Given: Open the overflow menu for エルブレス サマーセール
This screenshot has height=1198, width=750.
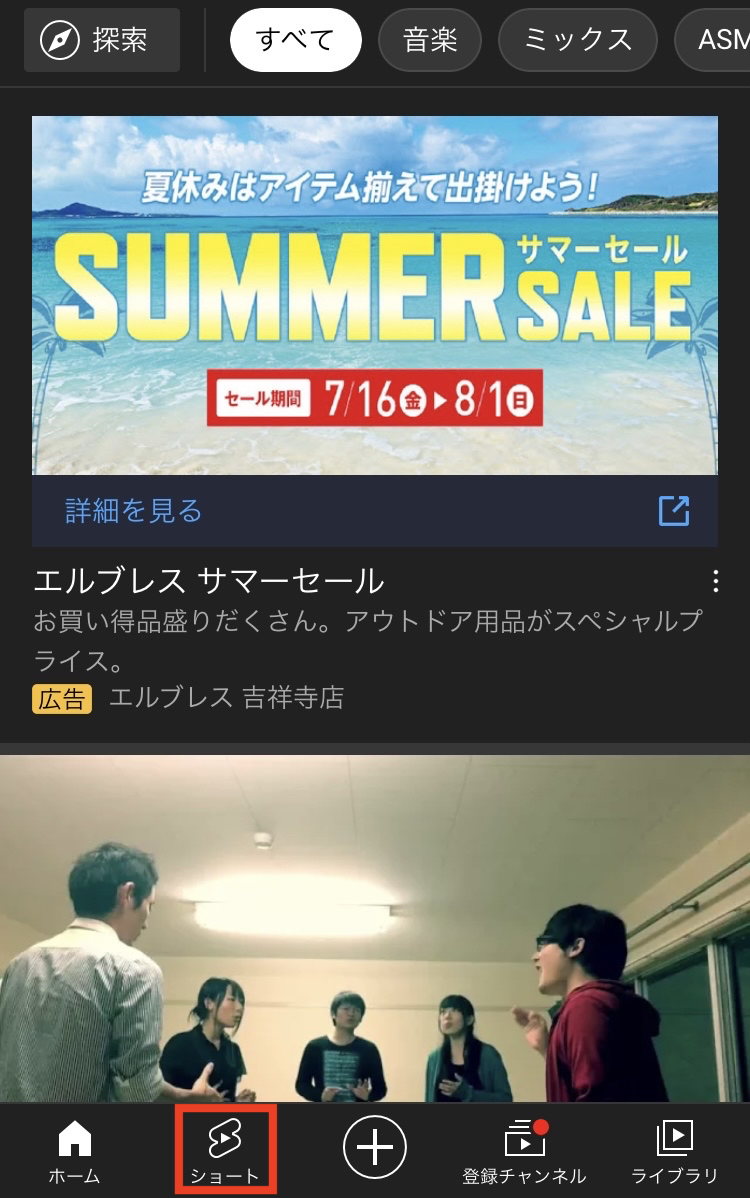Looking at the screenshot, I should [715, 581].
